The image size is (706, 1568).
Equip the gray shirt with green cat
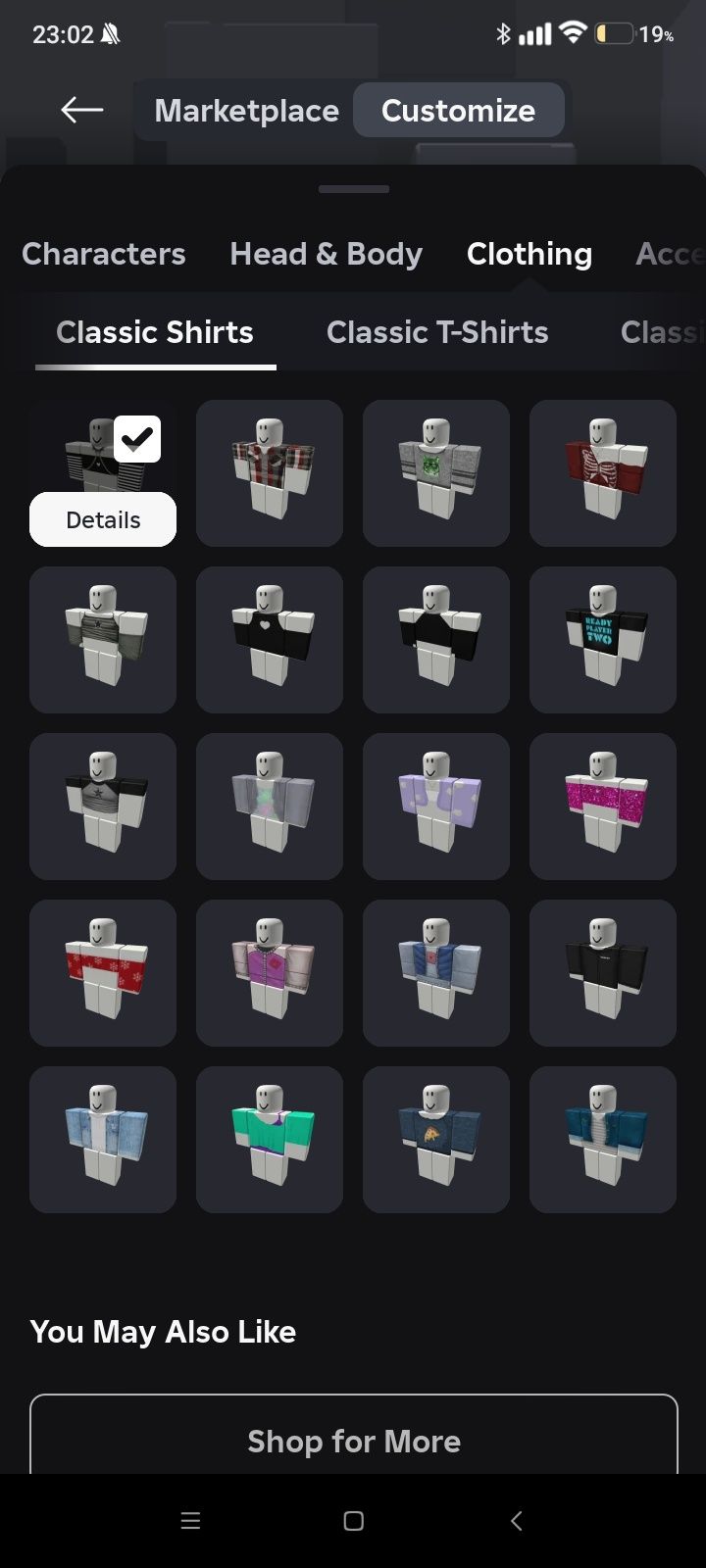(x=436, y=472)
